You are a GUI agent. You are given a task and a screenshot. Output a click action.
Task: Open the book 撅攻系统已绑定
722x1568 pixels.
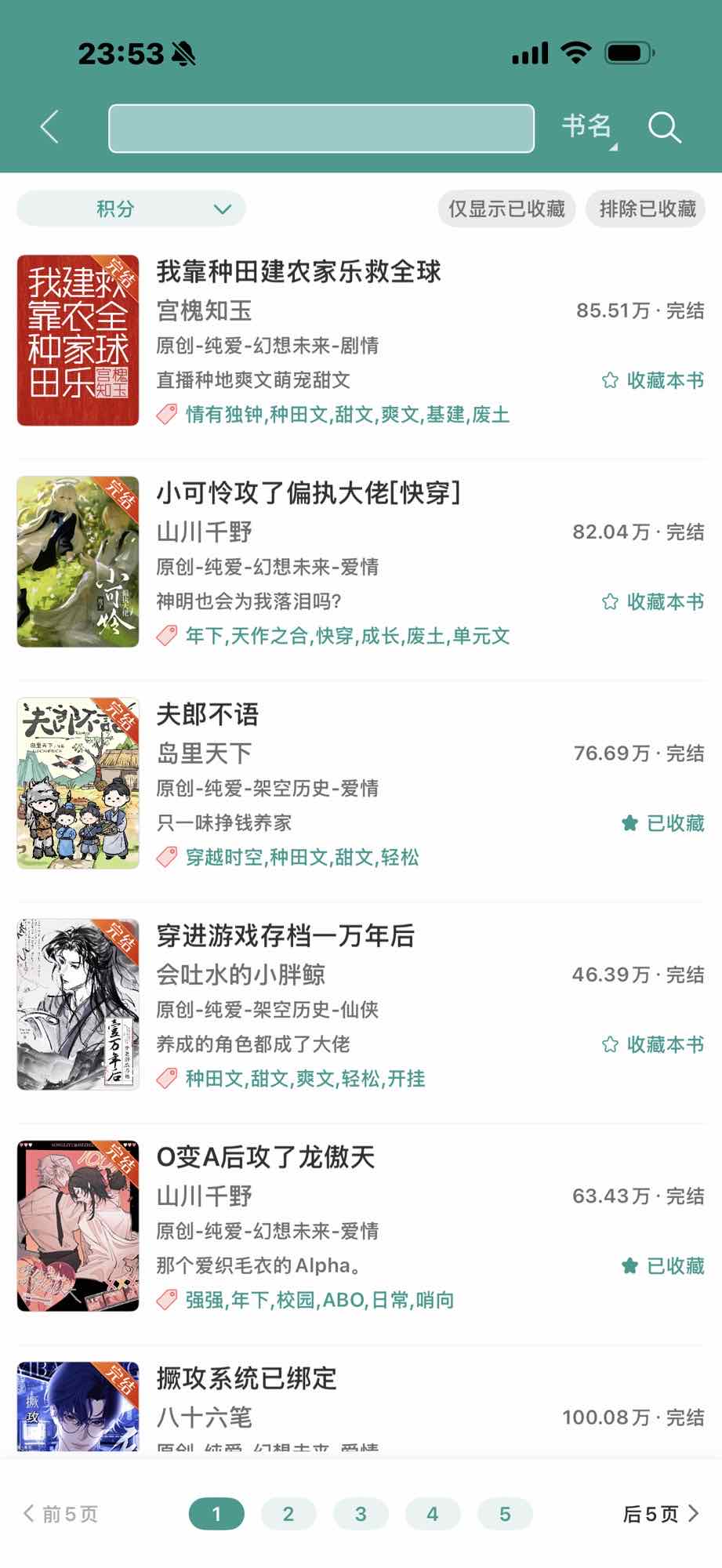click(246, 1378)
